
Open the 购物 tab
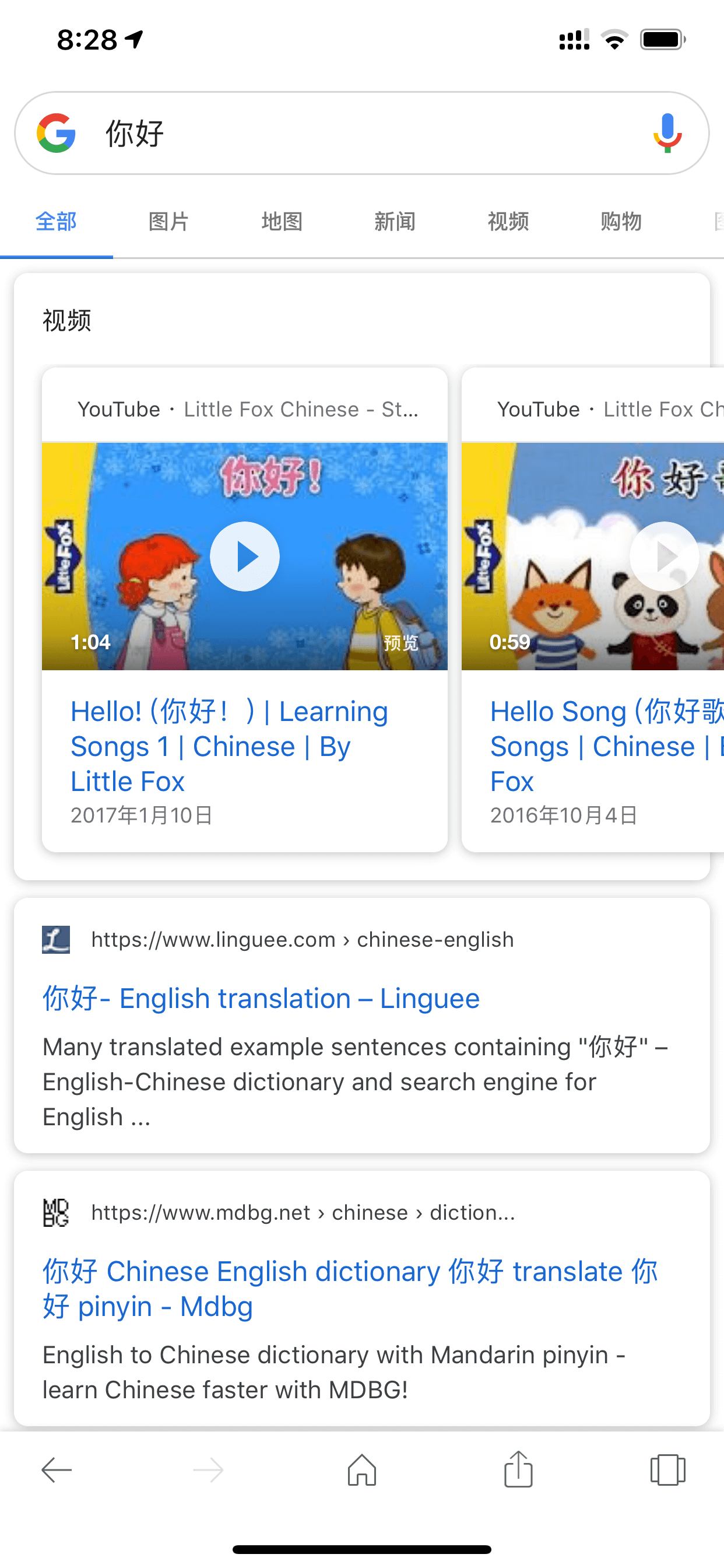(x=621, y=222)
